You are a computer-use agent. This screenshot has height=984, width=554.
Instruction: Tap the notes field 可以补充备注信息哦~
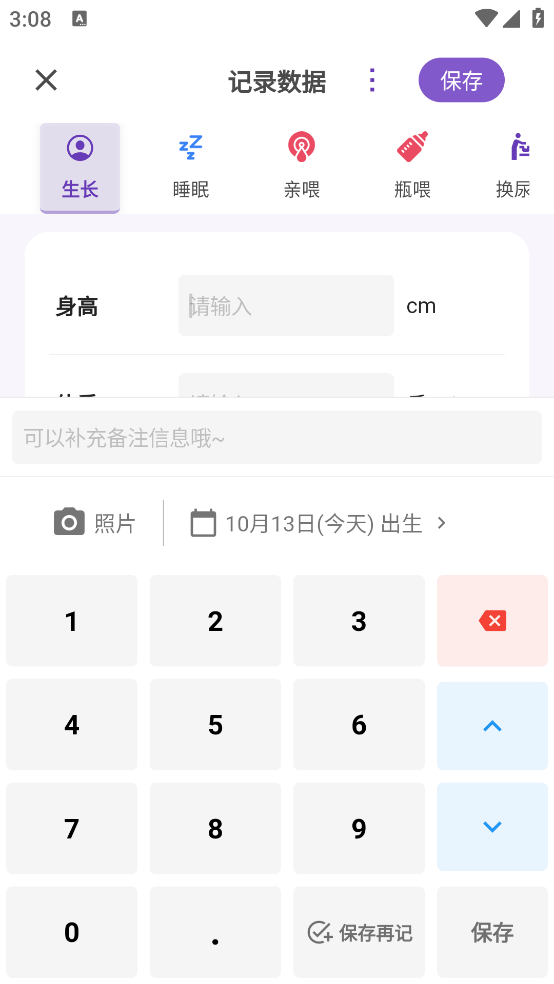tap(277, 437)
